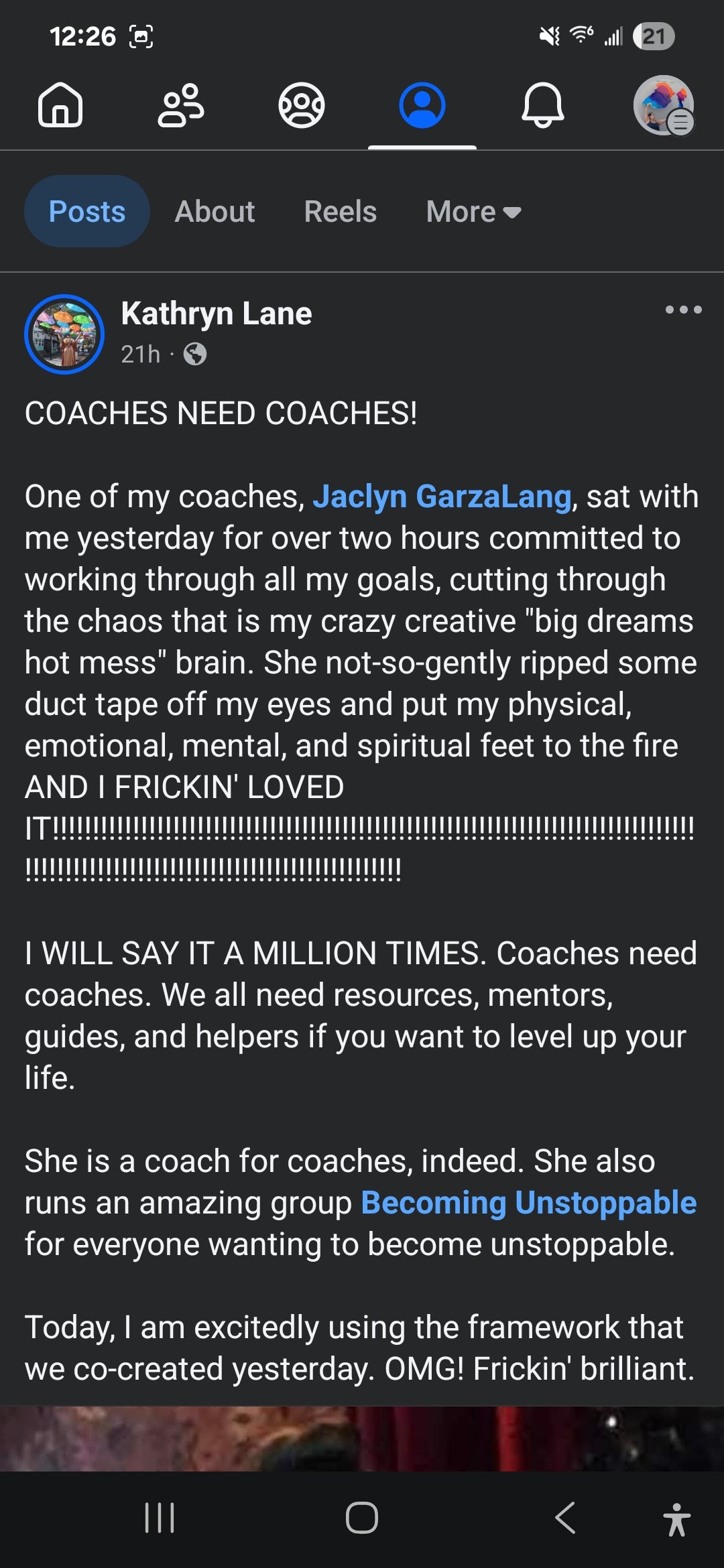Open the notifications bell
Screen dimensions: 724x1568
[x=543, y=105]
